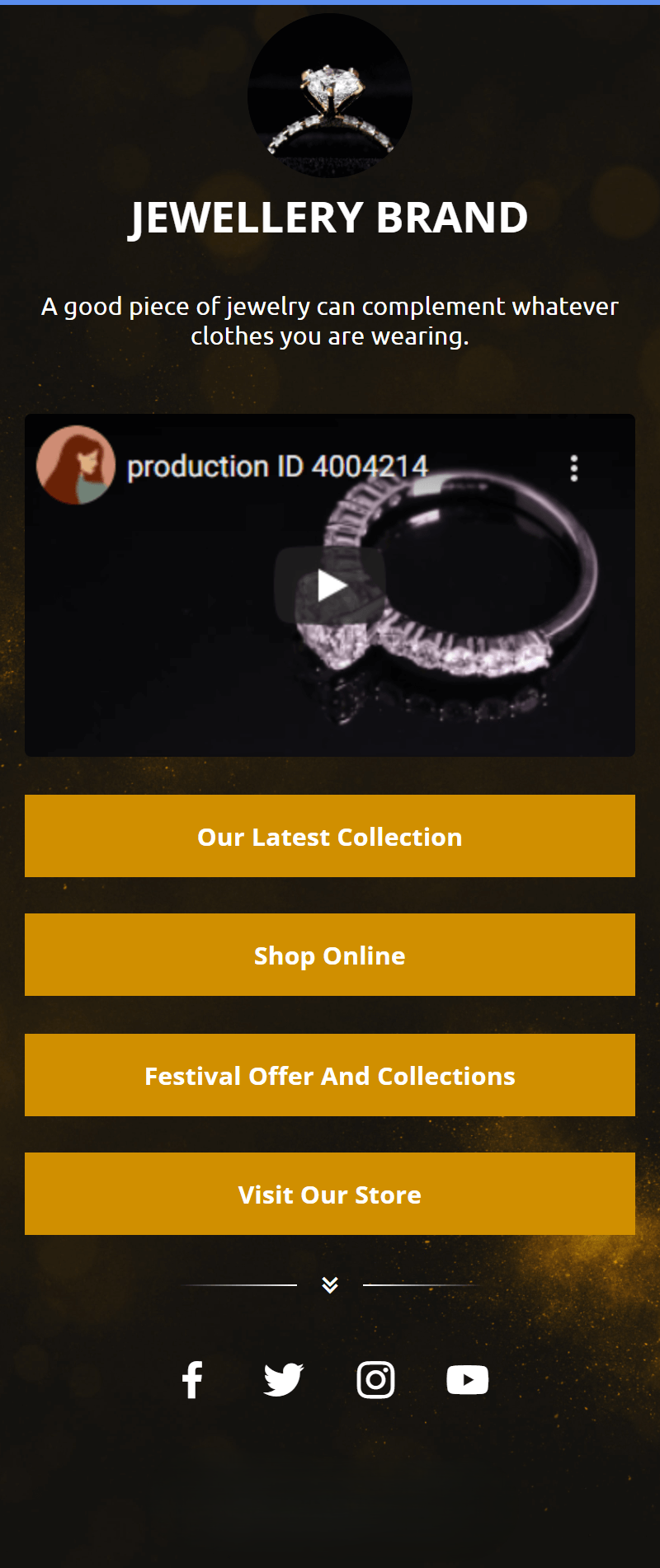Tap the double-chevron down arrow
660x1568 pixels.
(330, 1284)
